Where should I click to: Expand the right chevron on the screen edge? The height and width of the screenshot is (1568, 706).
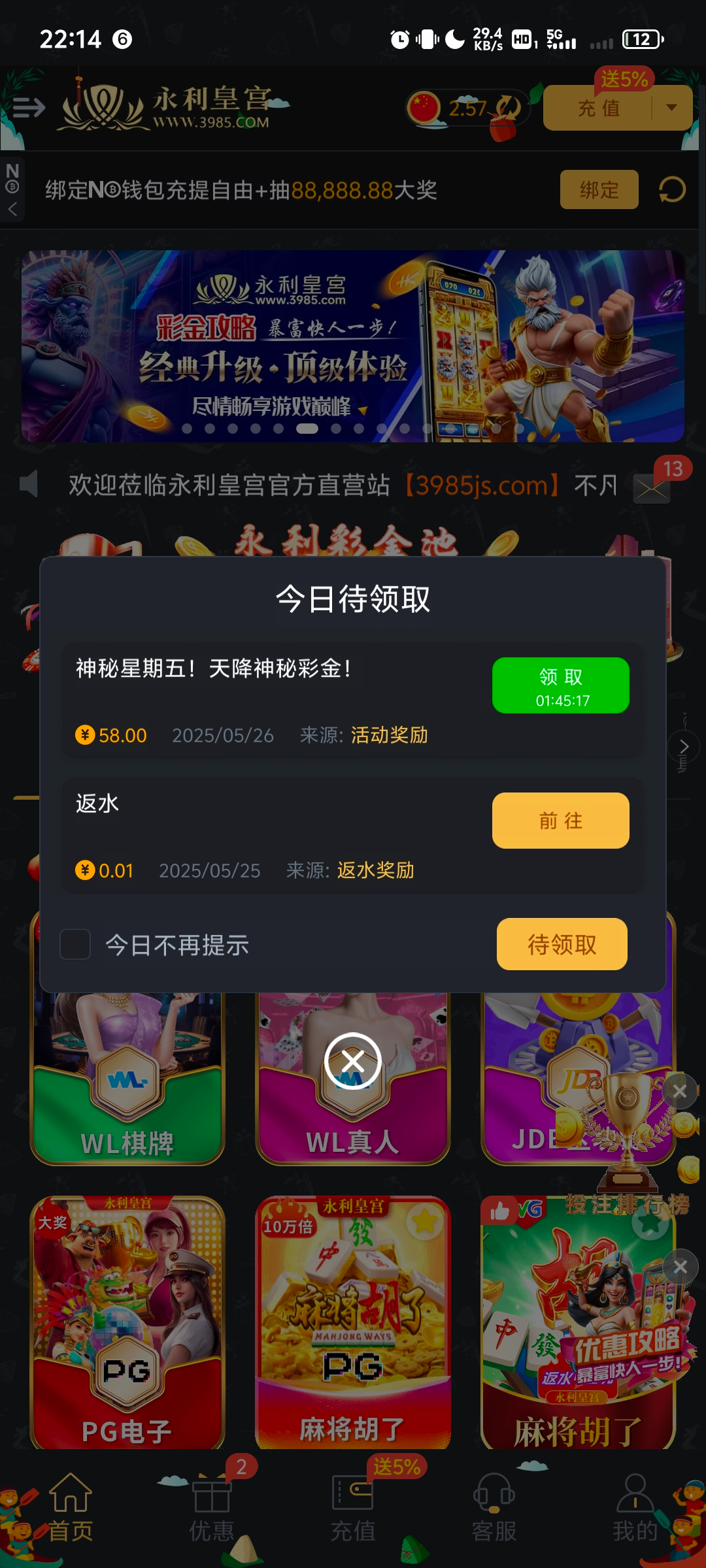(x=685, y=745)
